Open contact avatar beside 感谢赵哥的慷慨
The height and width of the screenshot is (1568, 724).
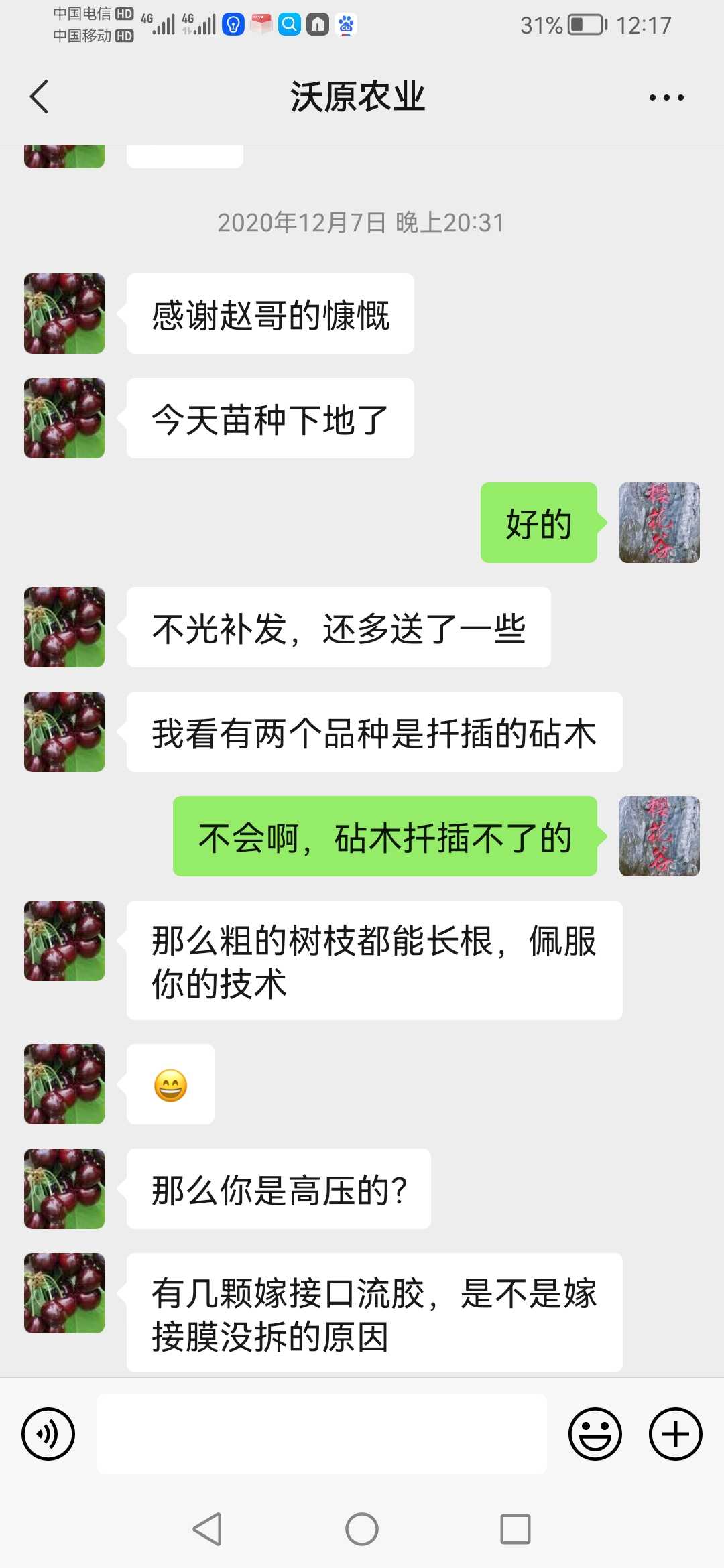(64, 314)
